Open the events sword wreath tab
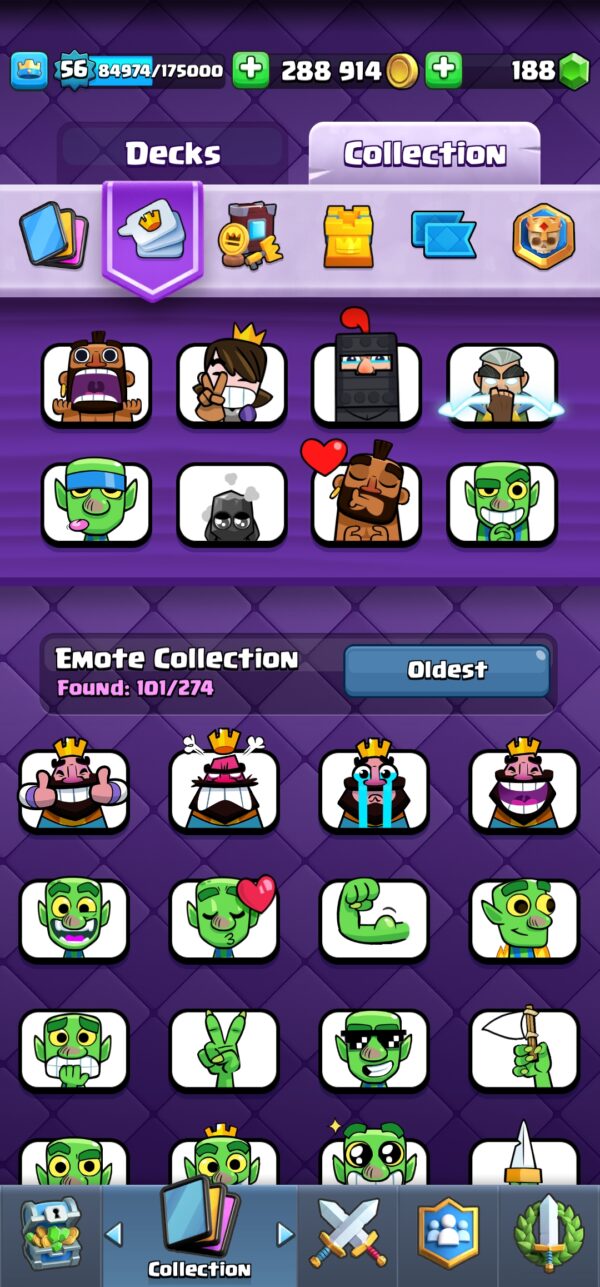Viewport: 600px width, 1287px height. point(548,1236)
